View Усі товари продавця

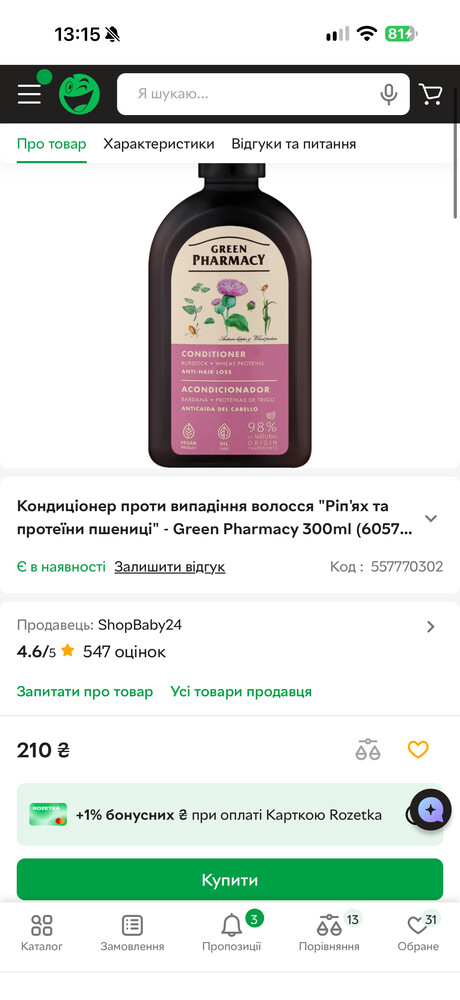[241, 691]
